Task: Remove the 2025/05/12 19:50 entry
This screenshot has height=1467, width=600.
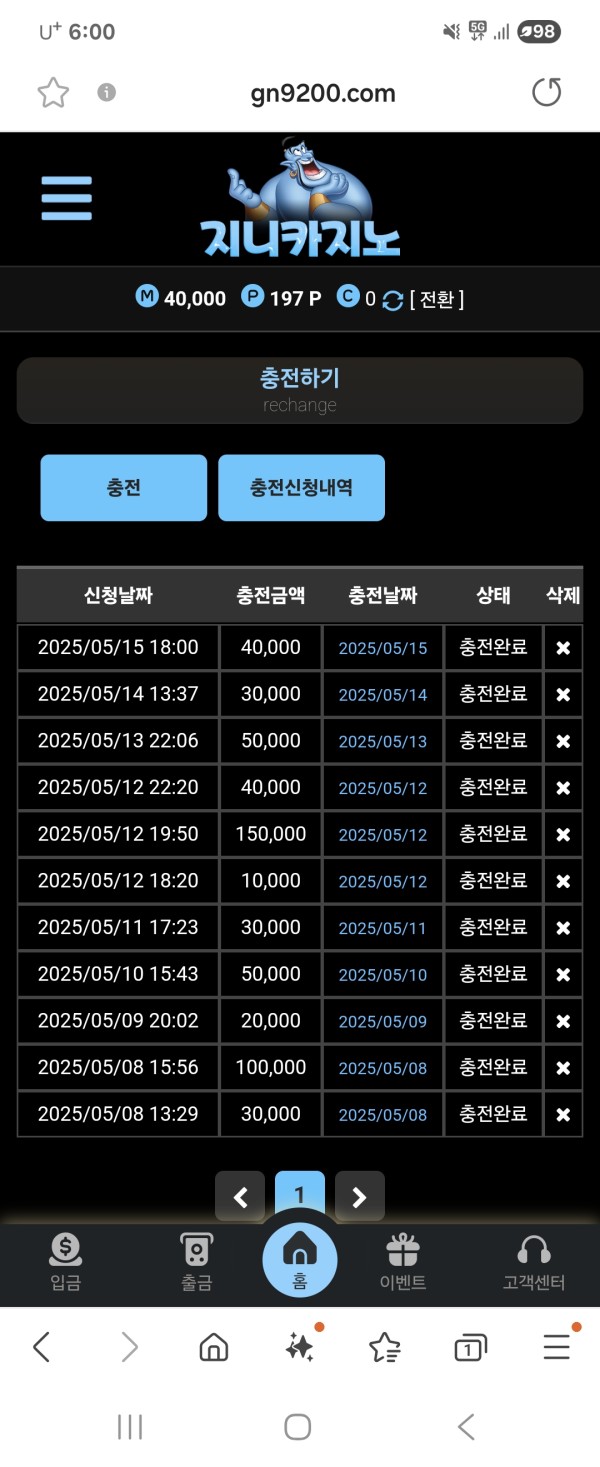Action: (x=562, y=834)
